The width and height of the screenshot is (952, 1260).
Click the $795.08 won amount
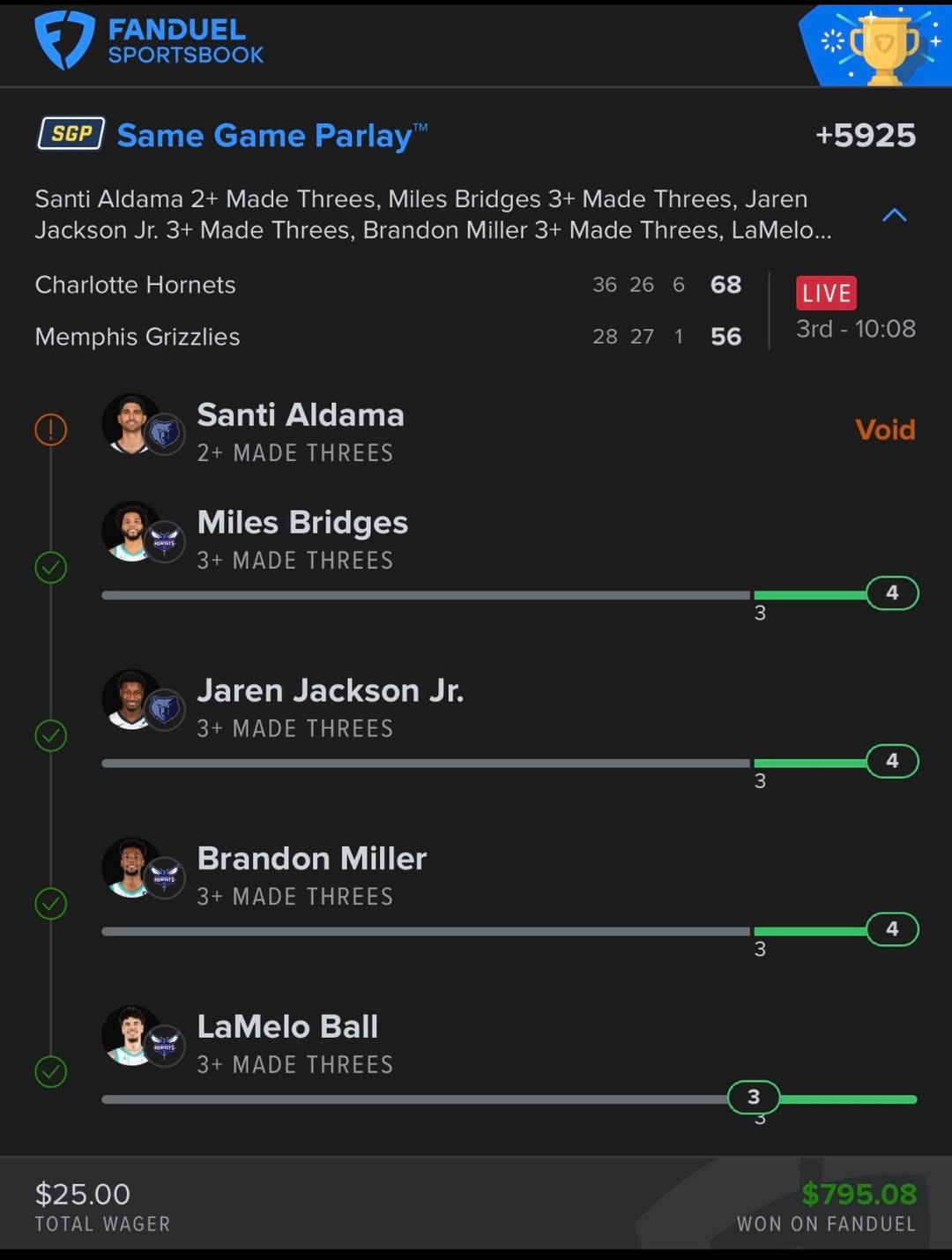tap(859, 1194)
